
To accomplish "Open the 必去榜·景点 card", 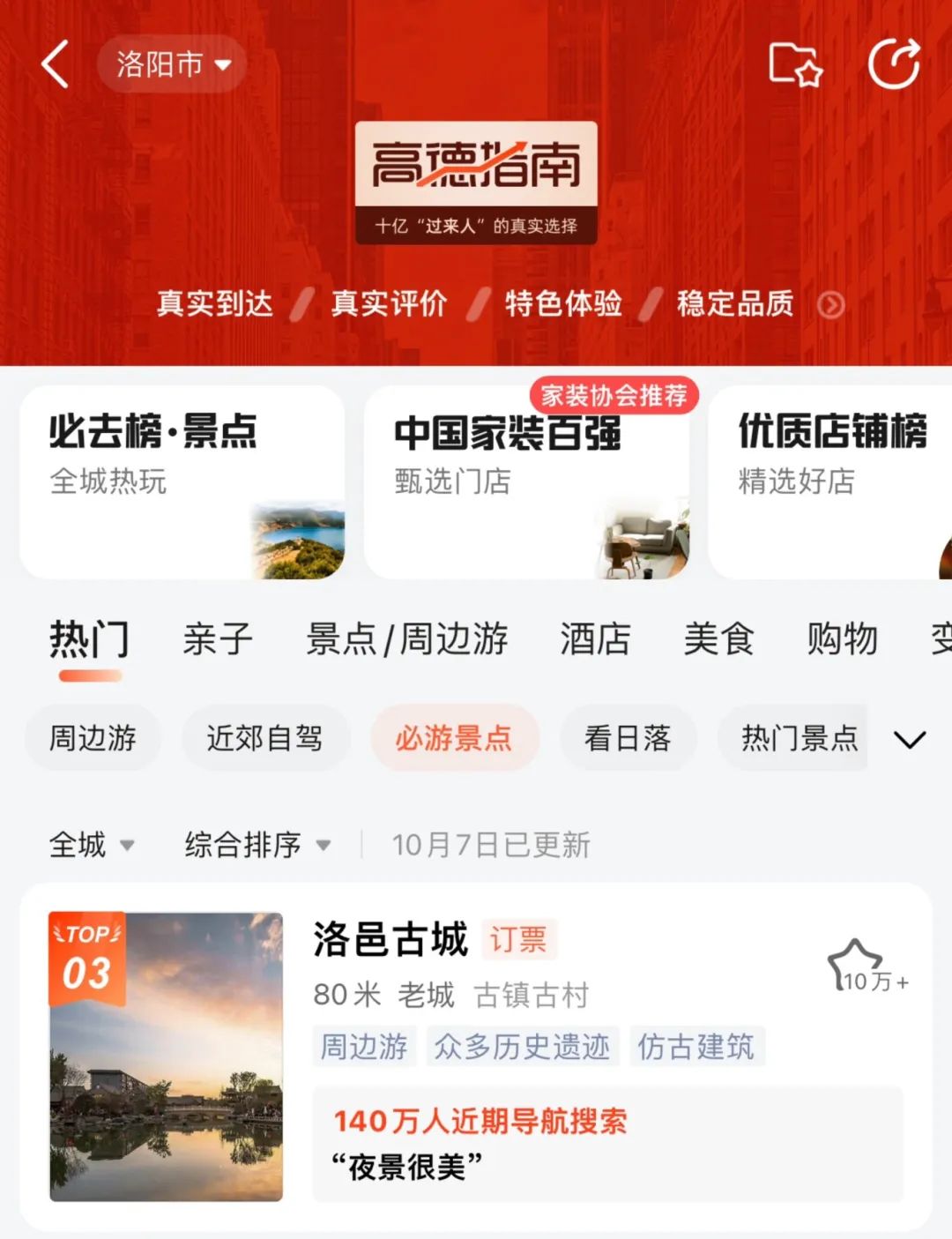I will (182, 481).
